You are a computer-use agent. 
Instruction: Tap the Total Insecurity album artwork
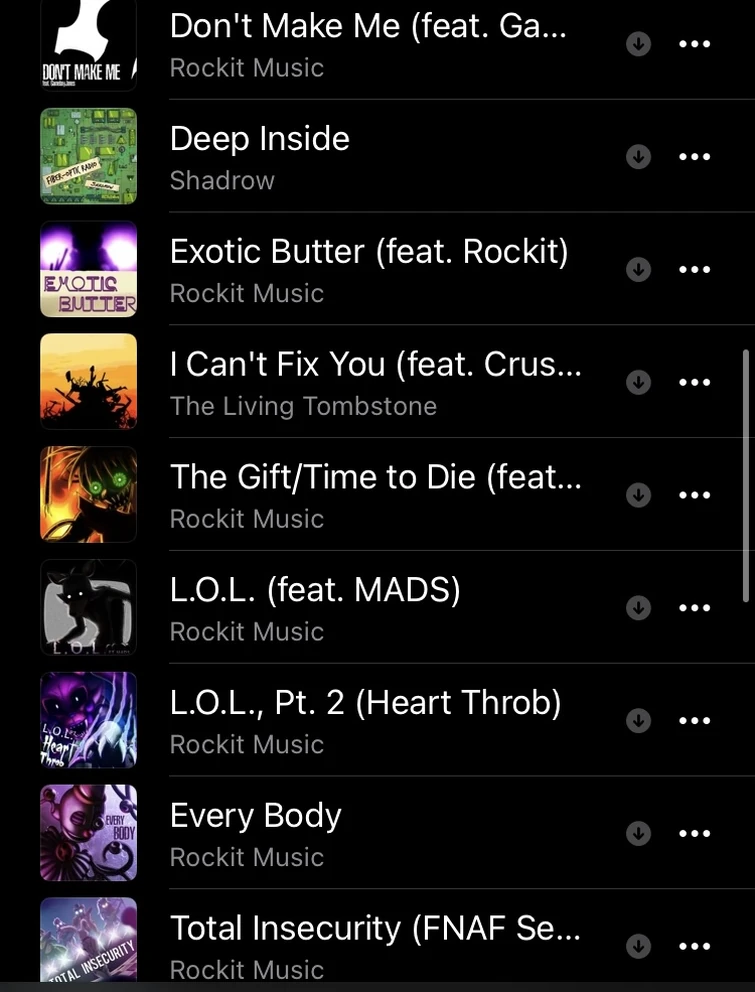[88, 940]
